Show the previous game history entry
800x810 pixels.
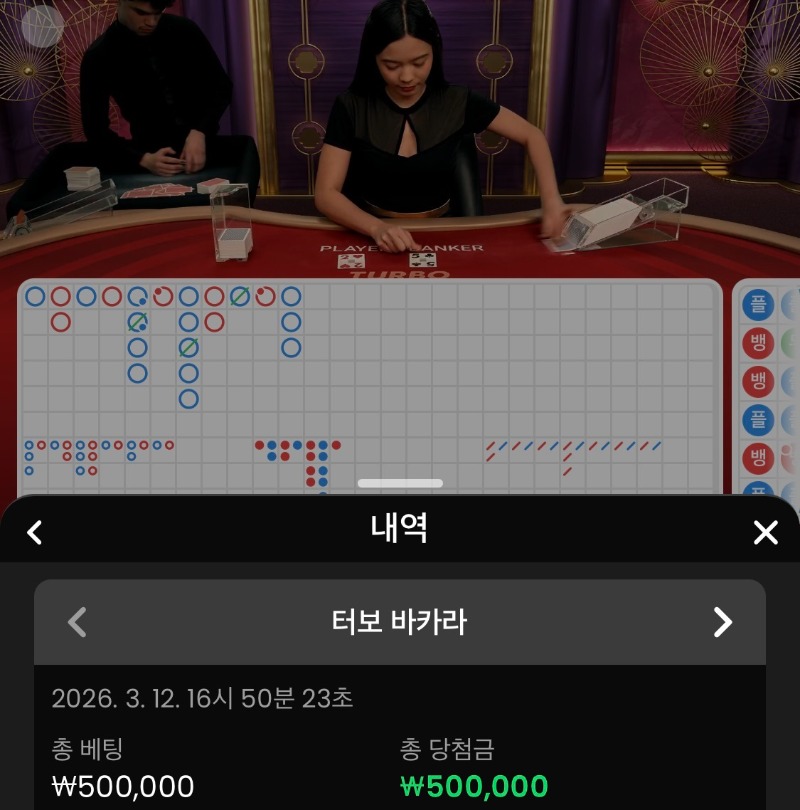pyautogui.click(x=77, y=622)
